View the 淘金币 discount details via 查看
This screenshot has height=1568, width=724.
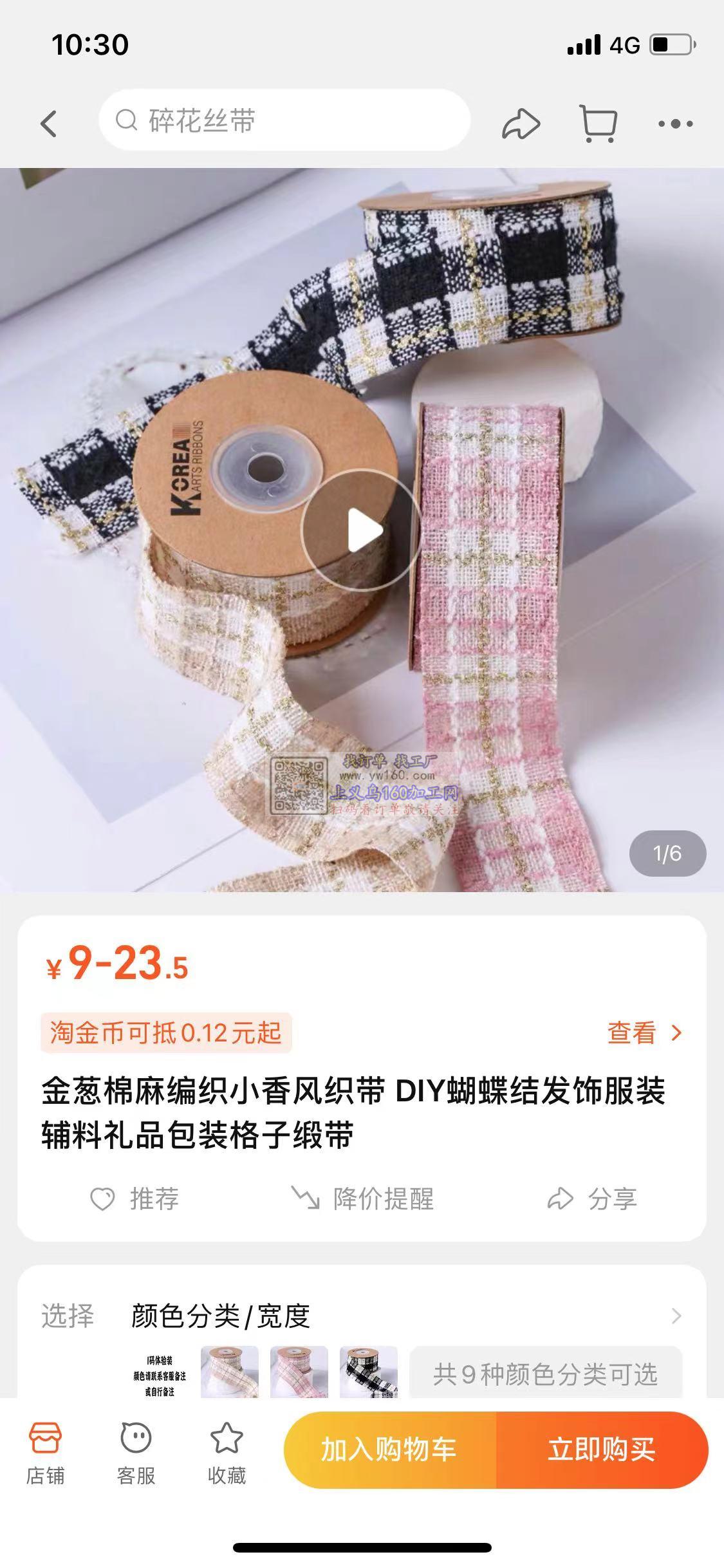(644, 1033)
